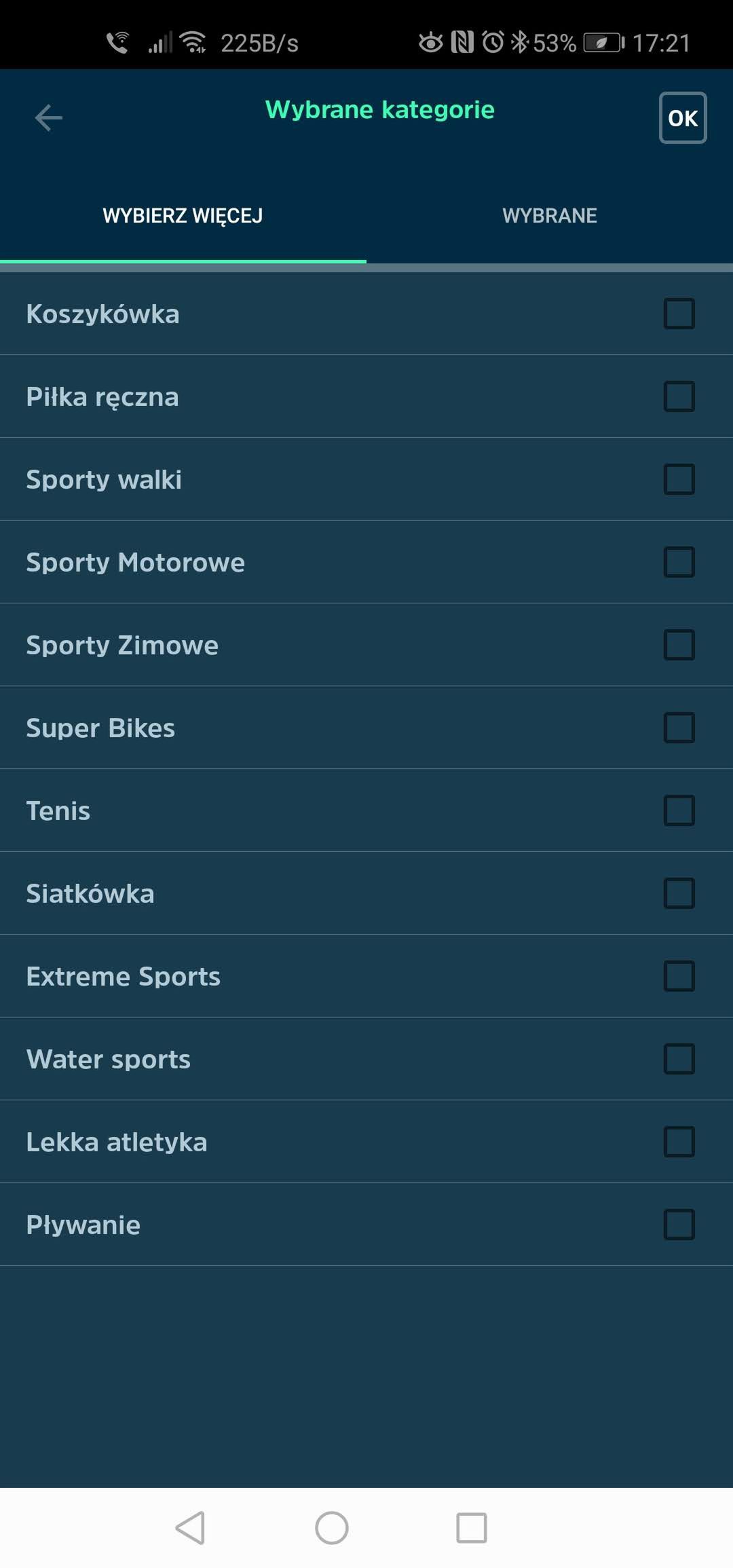Check the Extreme Sports checkbox

[679, 976]
